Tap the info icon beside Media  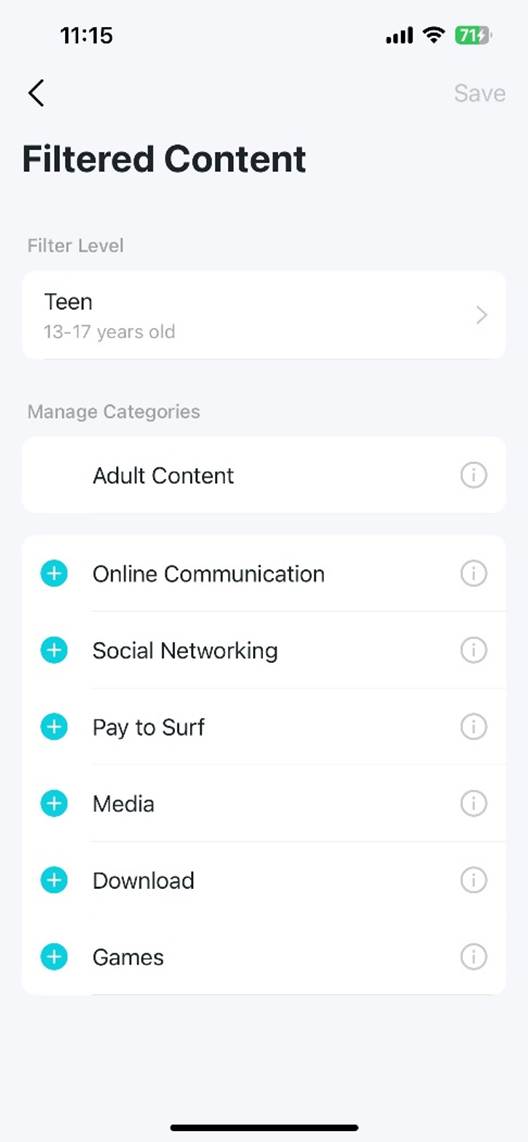click(x=473, y=804)
